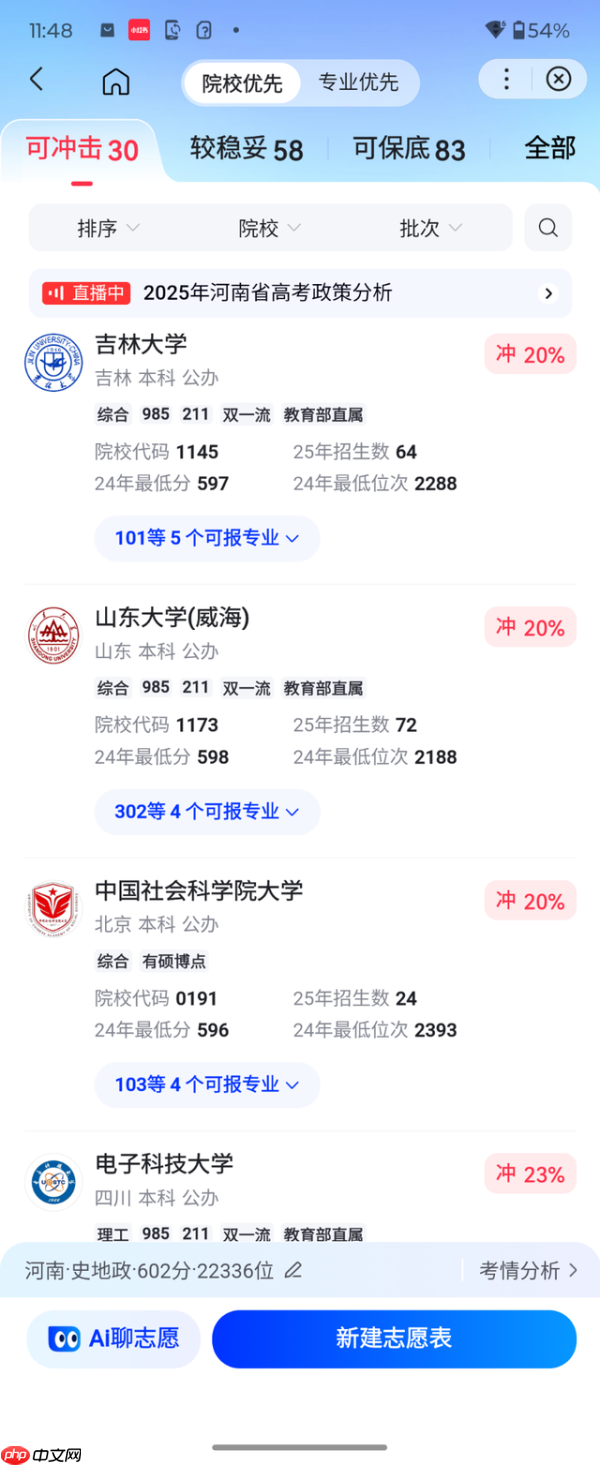This screenshot has width=600, height=1465.
Task: Select the 院校优先 segment
Action: 242,83
